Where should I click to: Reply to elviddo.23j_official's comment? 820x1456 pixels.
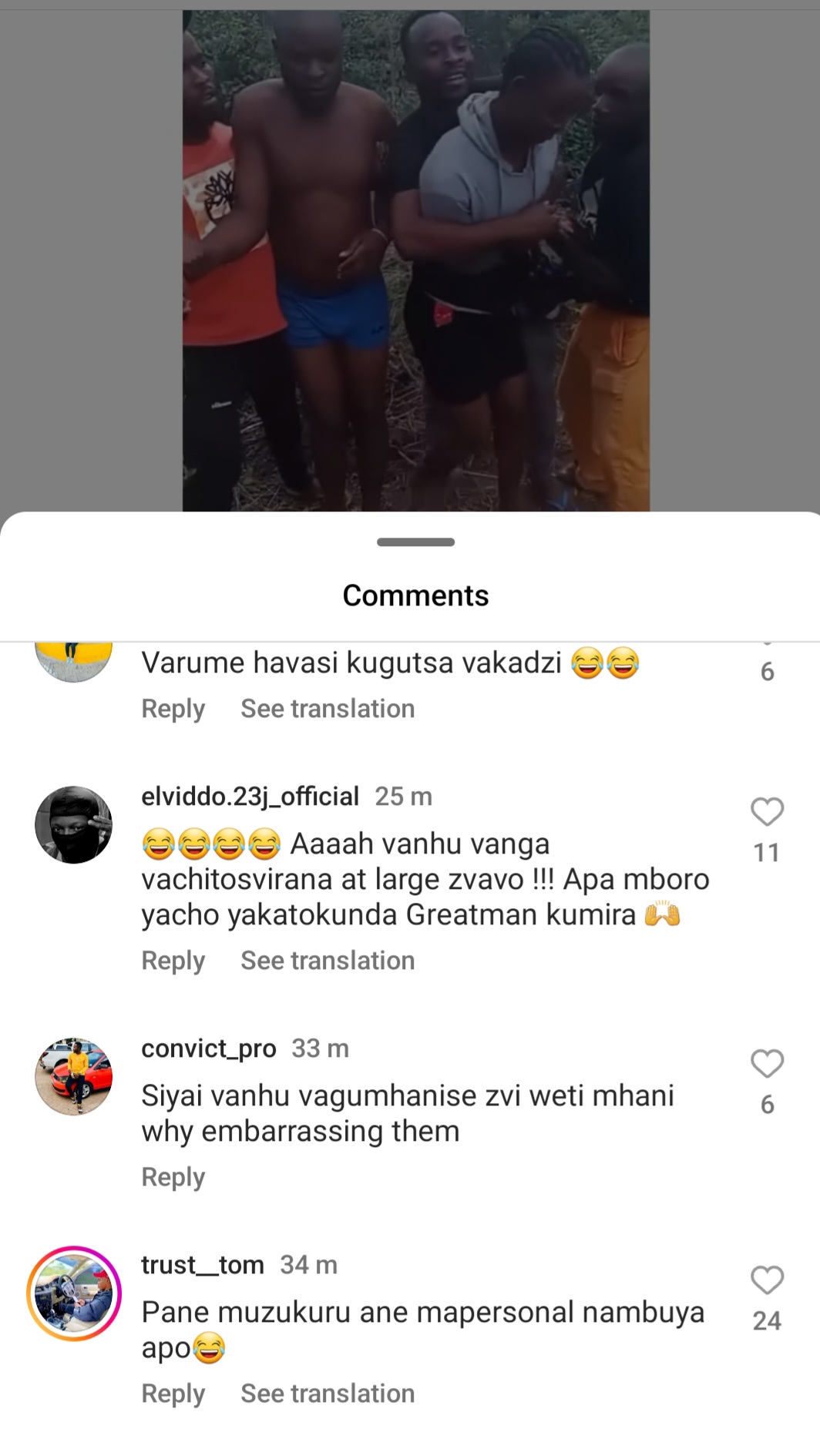click(x=173, y=961)
